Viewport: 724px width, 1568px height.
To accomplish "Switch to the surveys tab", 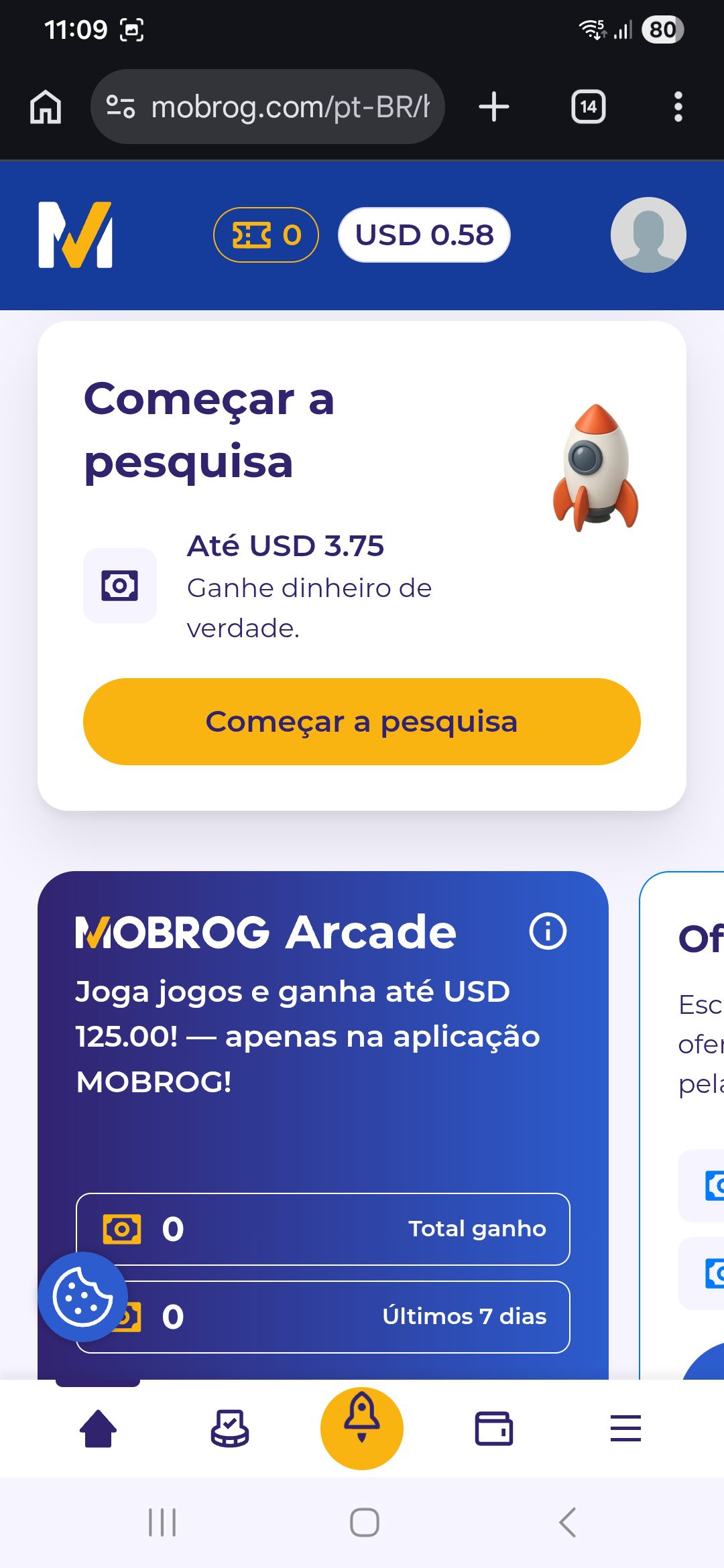I will pyautogui.click(x=229, y=1429).
